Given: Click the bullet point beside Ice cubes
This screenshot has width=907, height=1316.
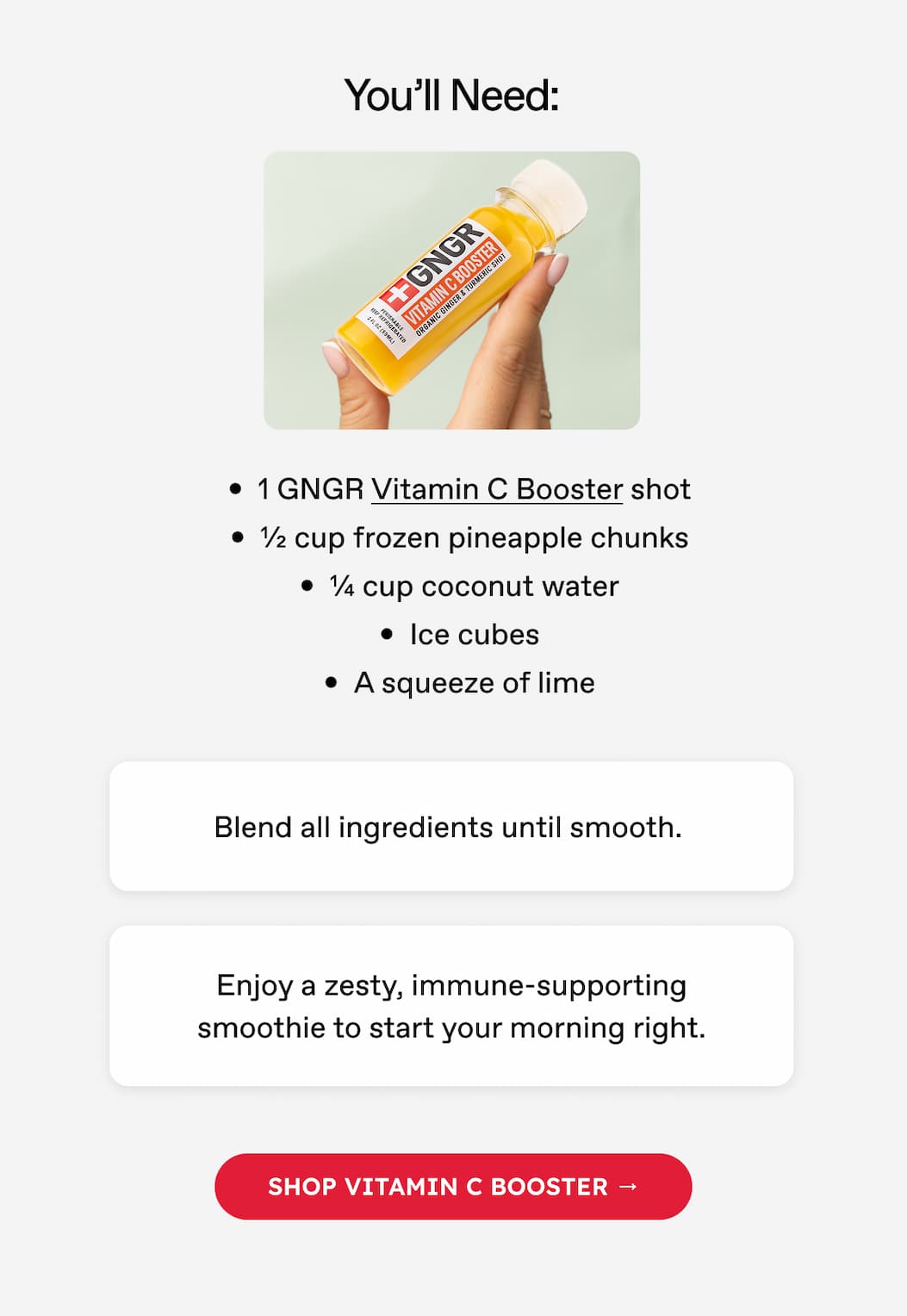Looking at the screenshot, I should tap(388, 634).
